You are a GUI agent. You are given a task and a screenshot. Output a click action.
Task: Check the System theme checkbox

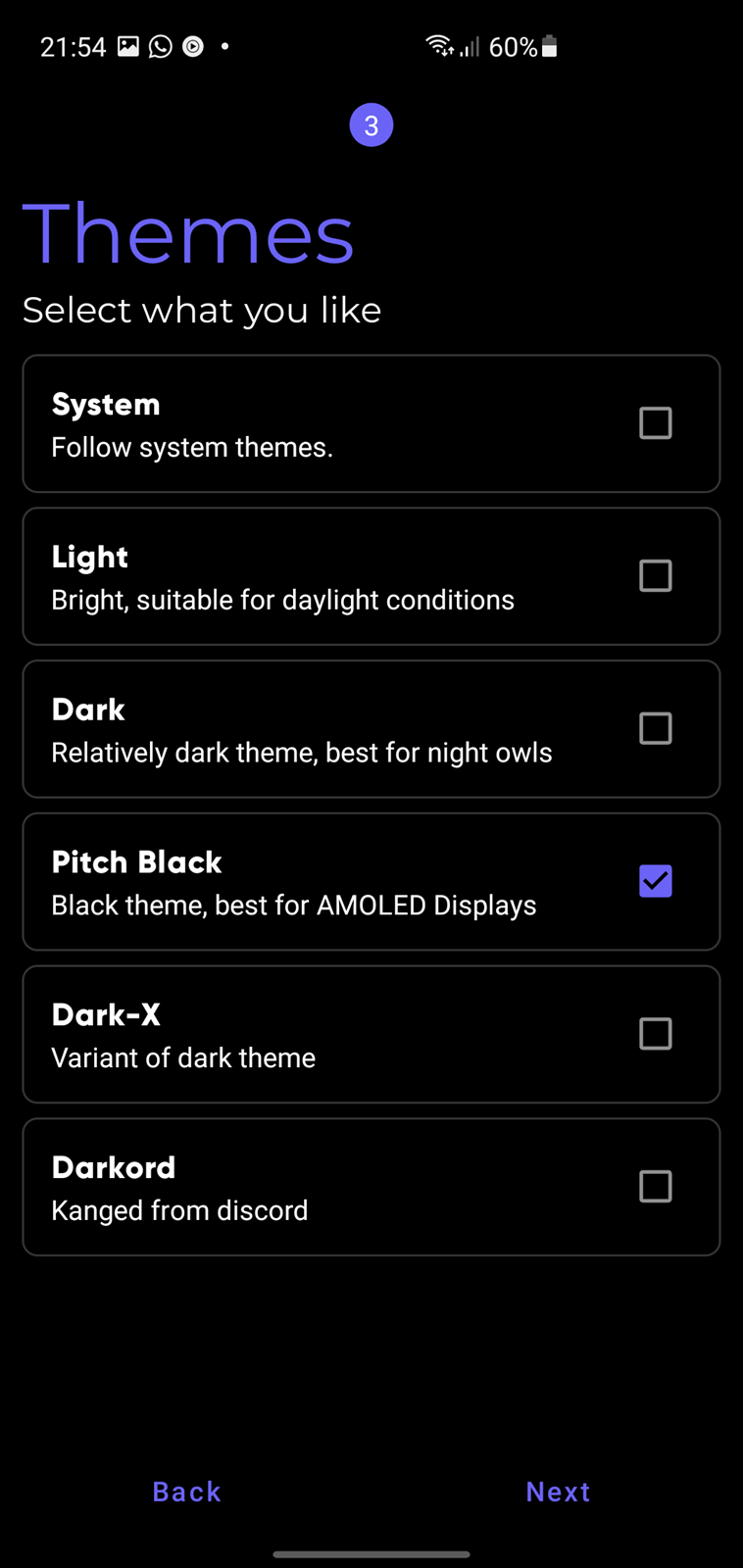655,423
